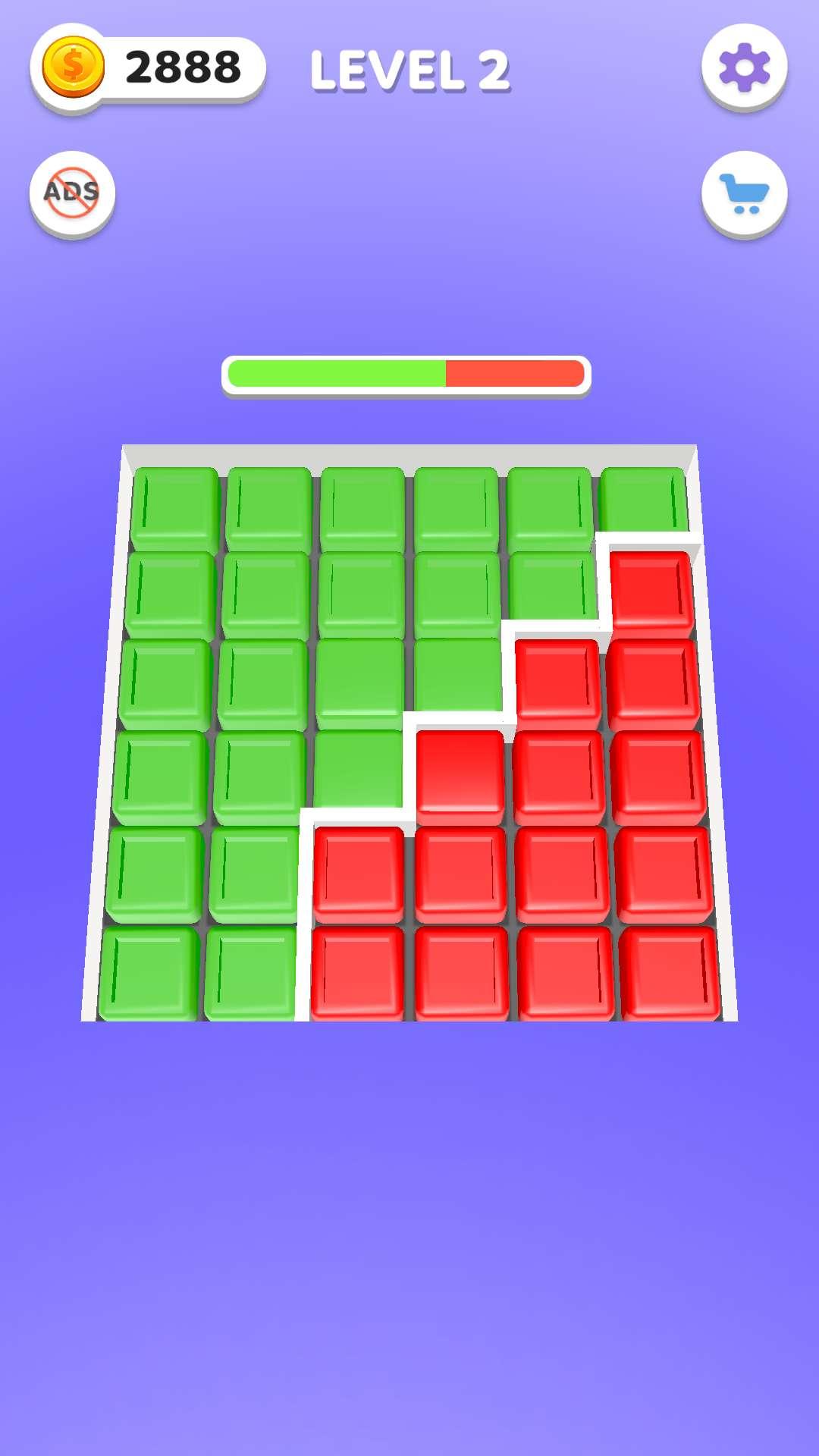Open the shop cart button
Screen dimensions: 819x1456
pos(744,194)
